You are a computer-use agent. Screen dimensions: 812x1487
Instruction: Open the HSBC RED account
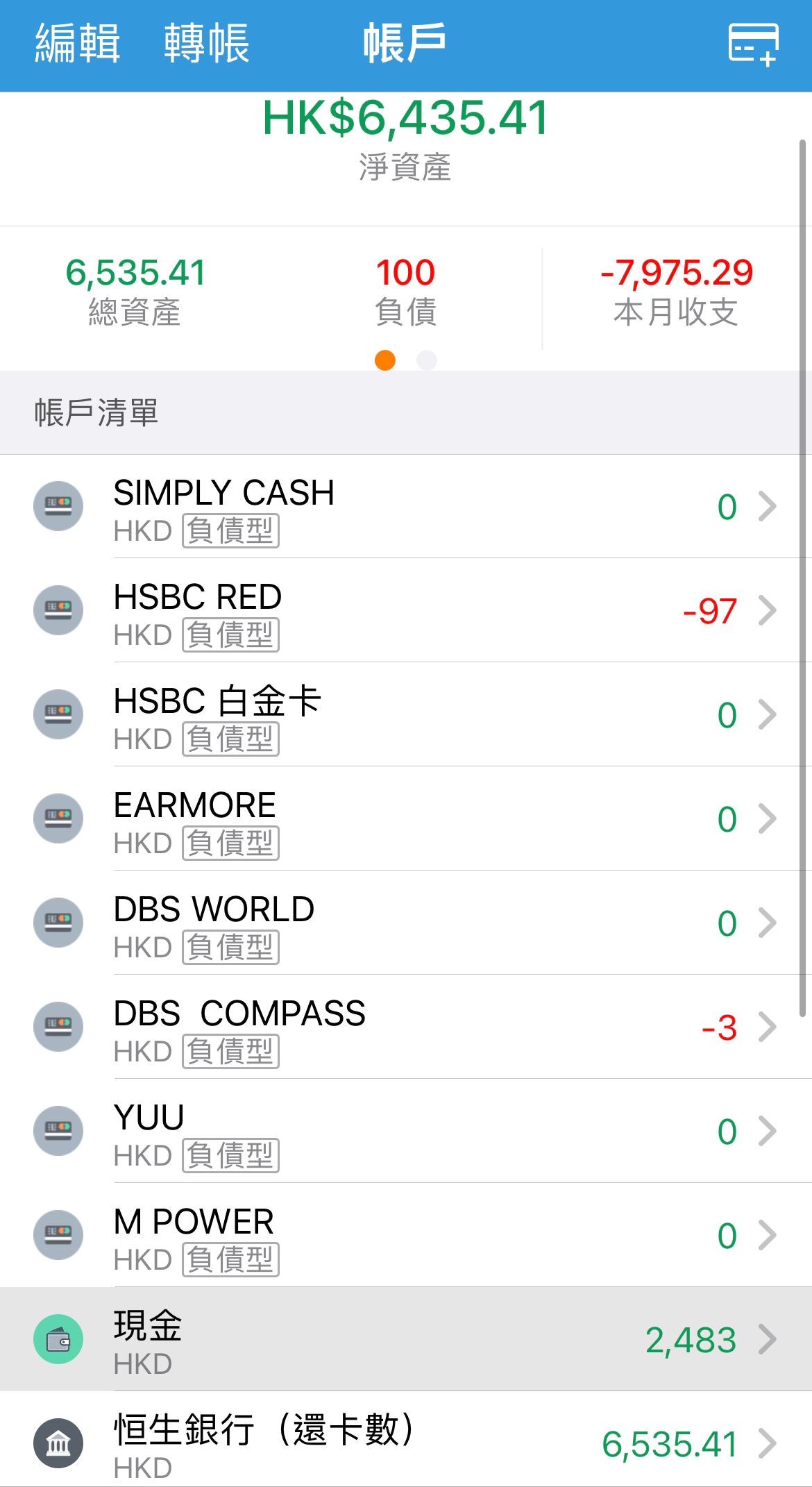point(406,610)
